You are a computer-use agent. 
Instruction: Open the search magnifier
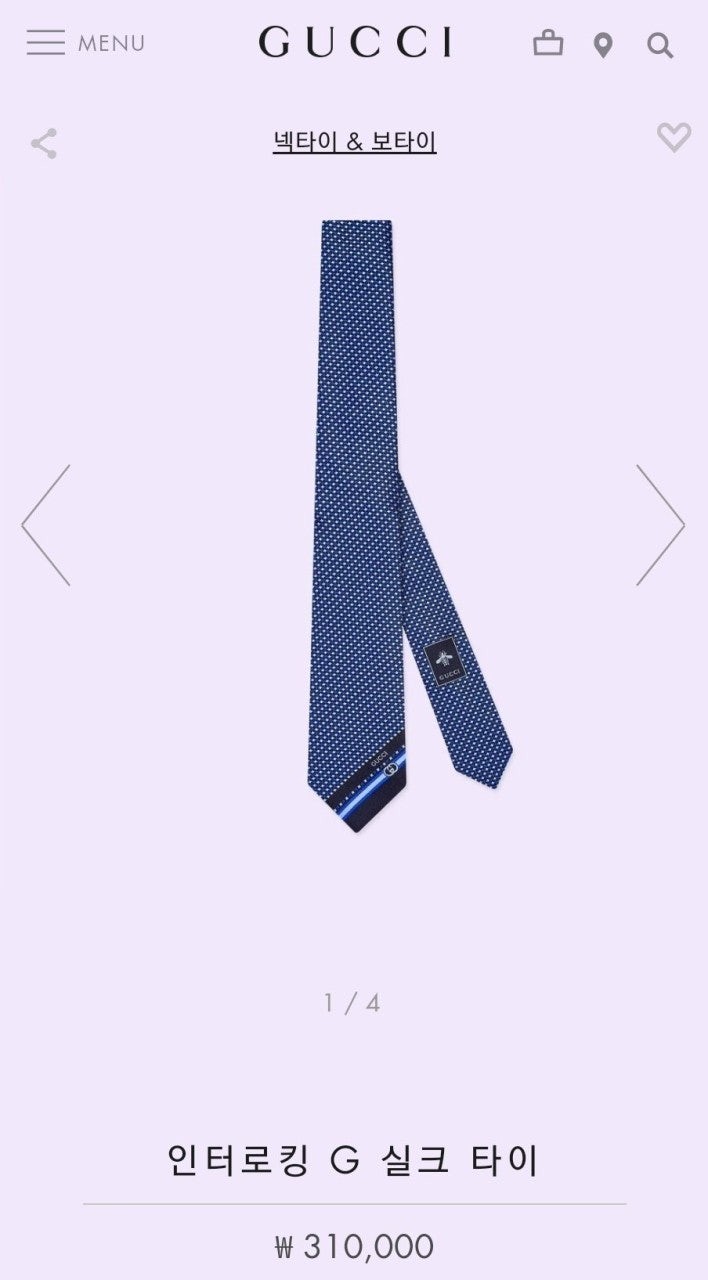[x=660, y=45]
